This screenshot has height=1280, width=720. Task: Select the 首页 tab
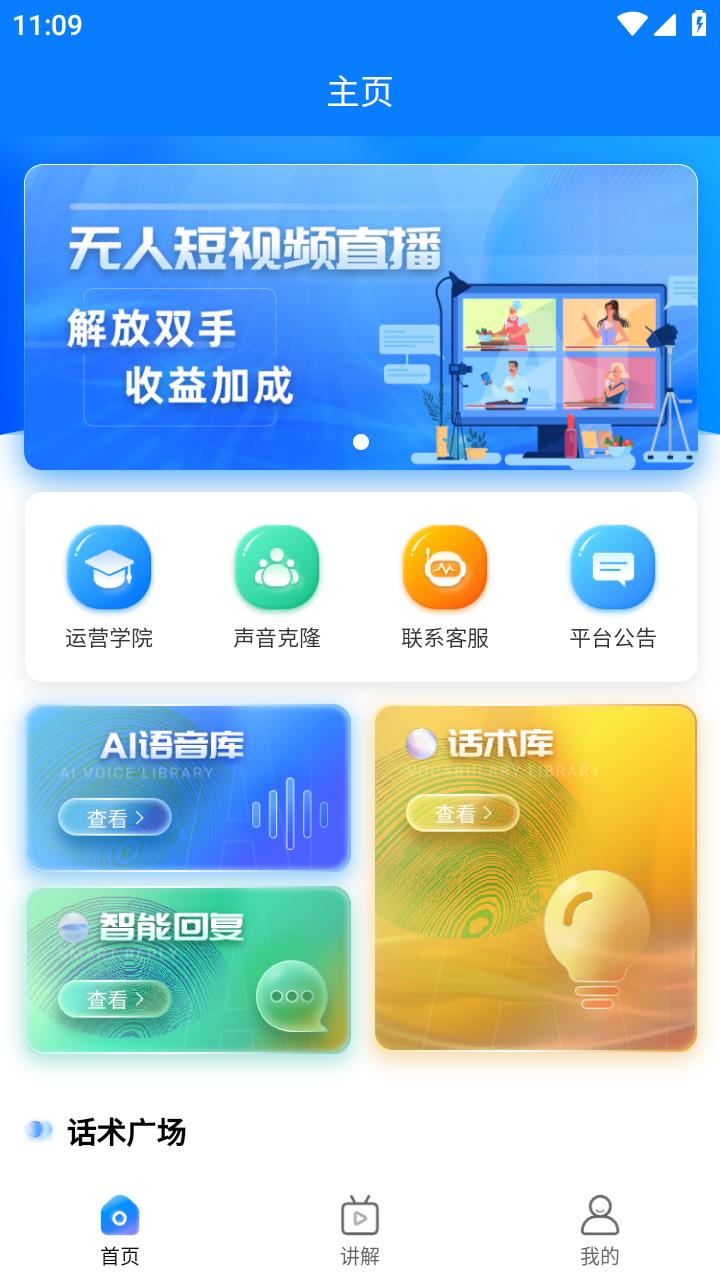click(120, 1229)
